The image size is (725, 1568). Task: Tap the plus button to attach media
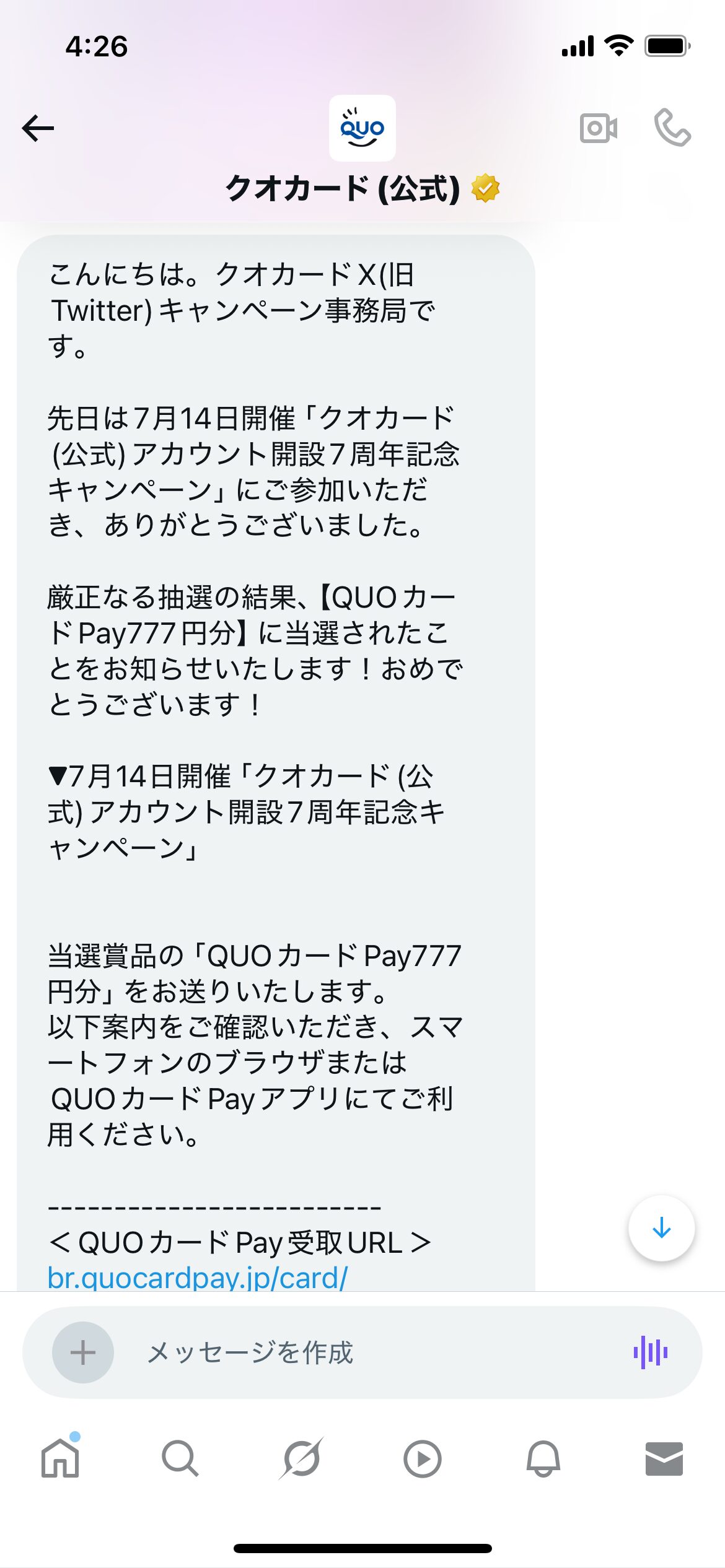click(83, 1352)
